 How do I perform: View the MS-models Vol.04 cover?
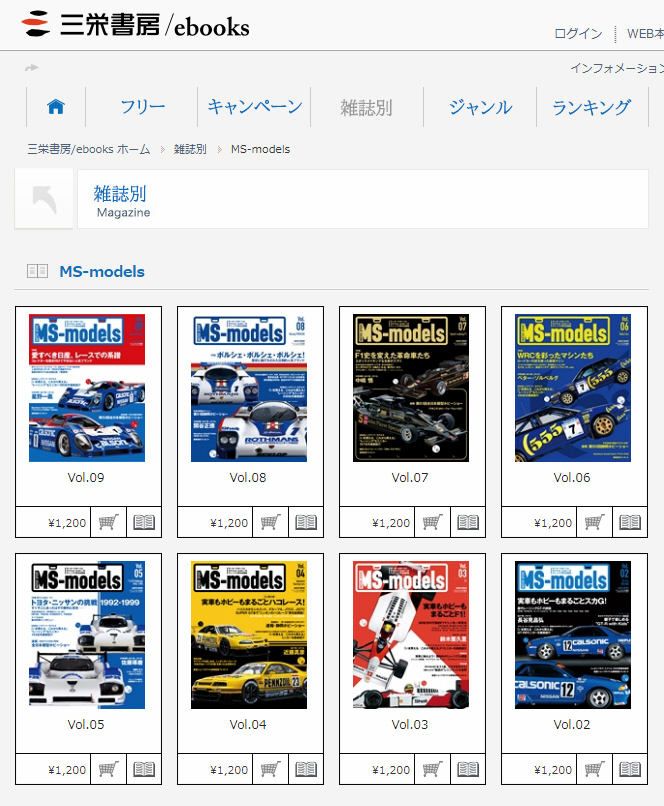[x=249, y=635]
